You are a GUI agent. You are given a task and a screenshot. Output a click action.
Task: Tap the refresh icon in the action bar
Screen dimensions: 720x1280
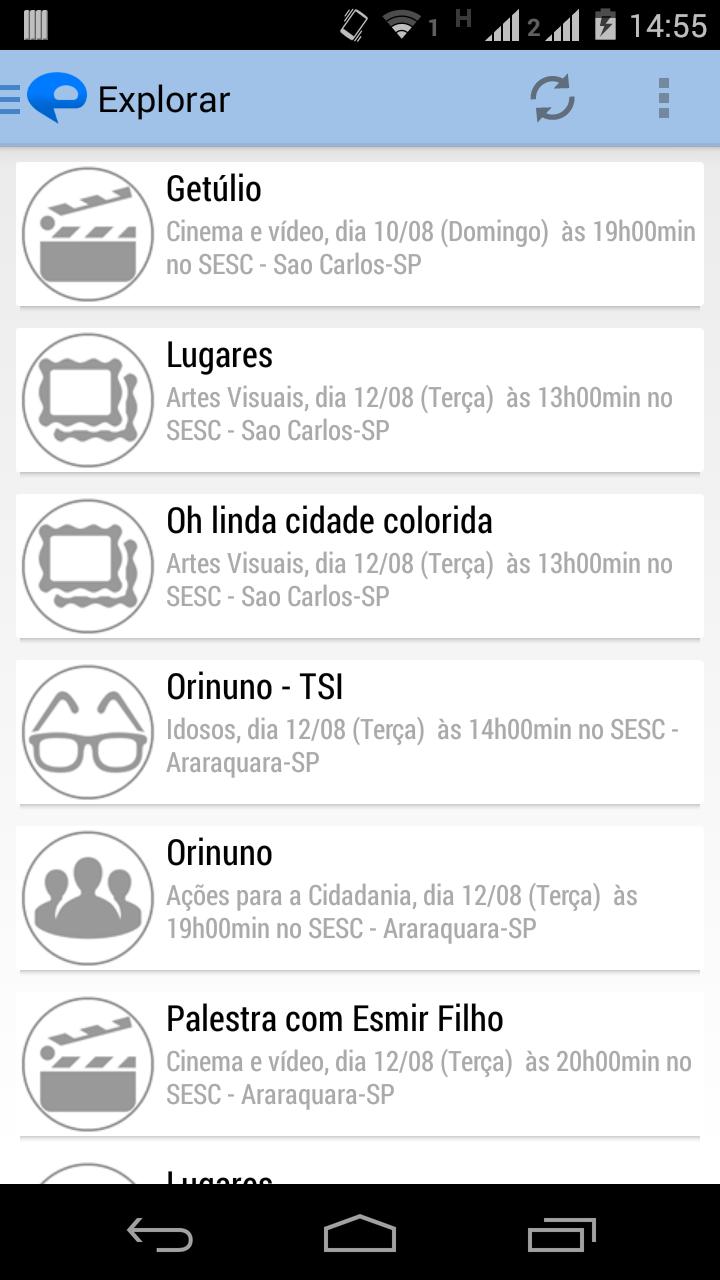click(551, 98)
